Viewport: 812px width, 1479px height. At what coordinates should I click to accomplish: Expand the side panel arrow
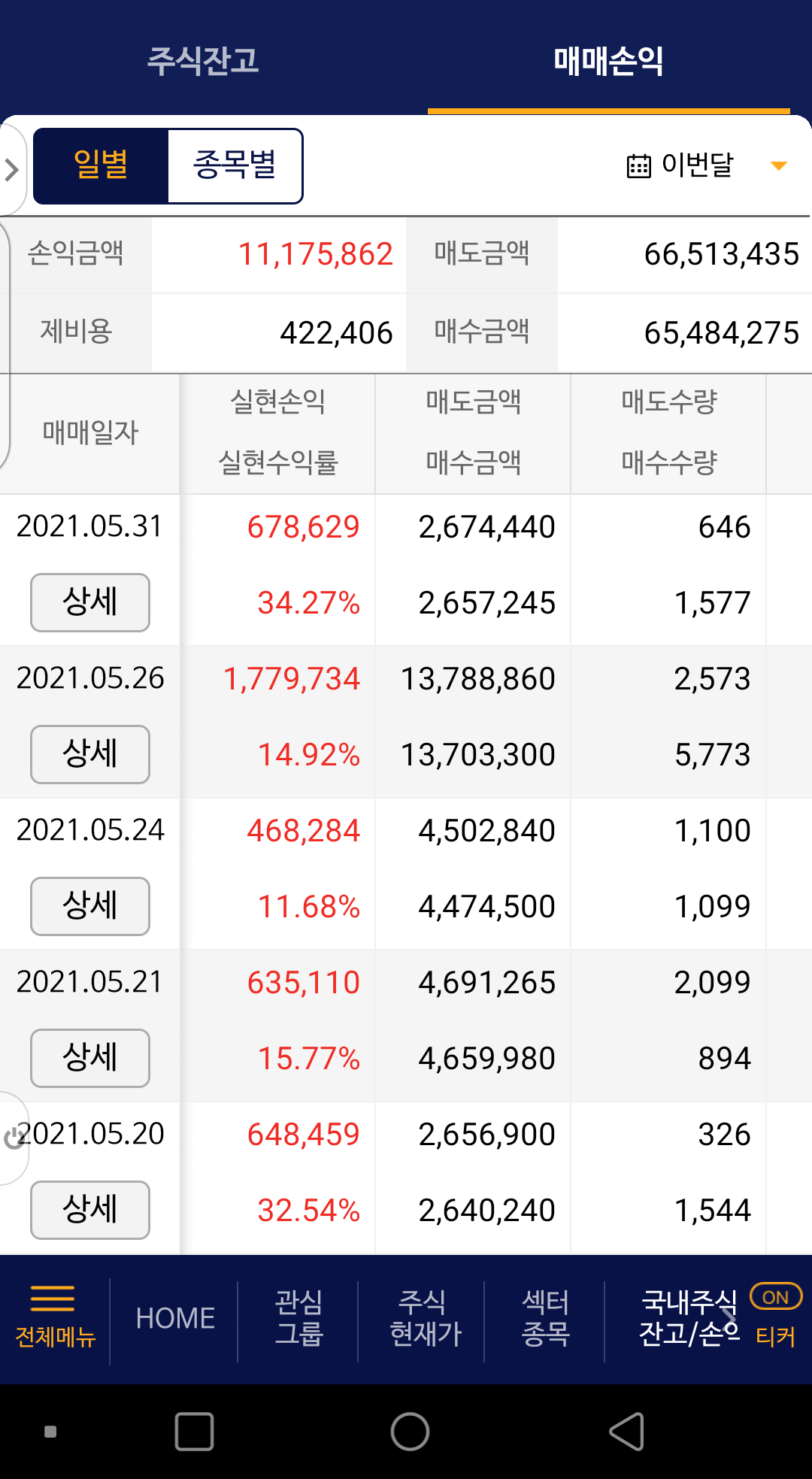click(11, 170)
